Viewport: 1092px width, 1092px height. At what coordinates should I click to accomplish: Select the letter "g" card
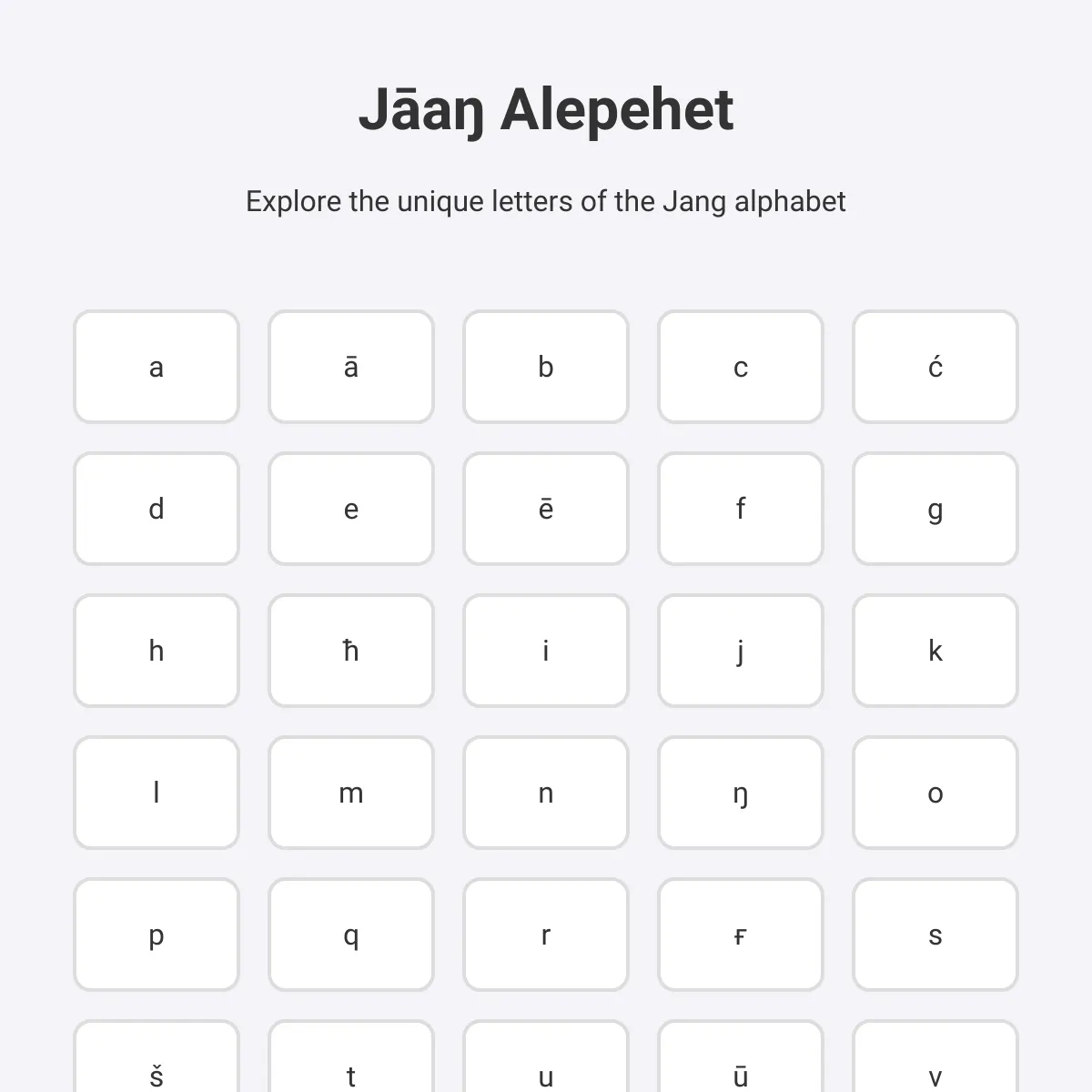935,509
